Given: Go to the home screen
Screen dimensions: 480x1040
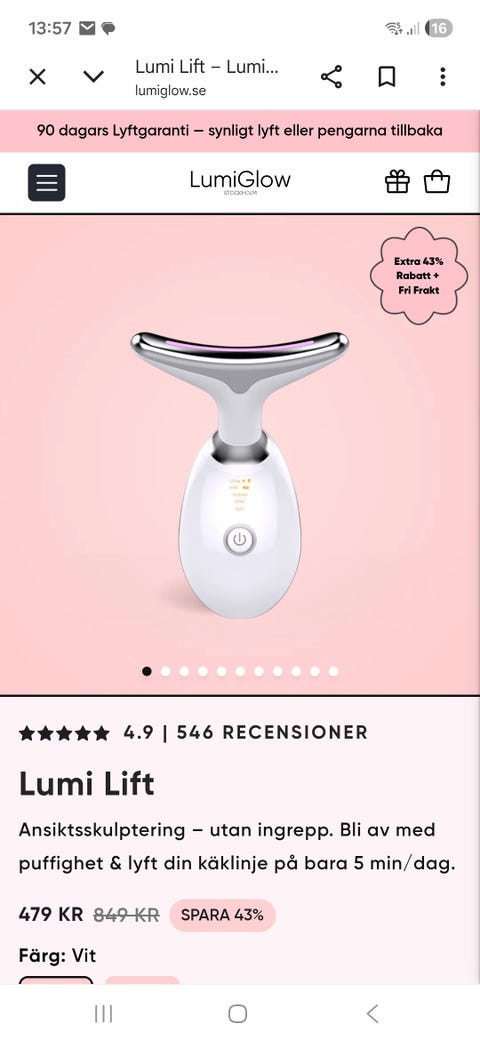Looking at the screenshot, I should click(237, 1013).
